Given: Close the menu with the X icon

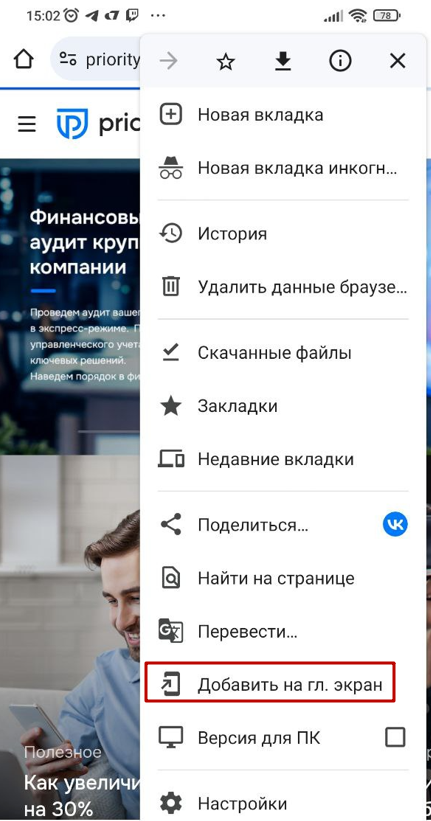Looking at the screenshot, I should (397, 62).
